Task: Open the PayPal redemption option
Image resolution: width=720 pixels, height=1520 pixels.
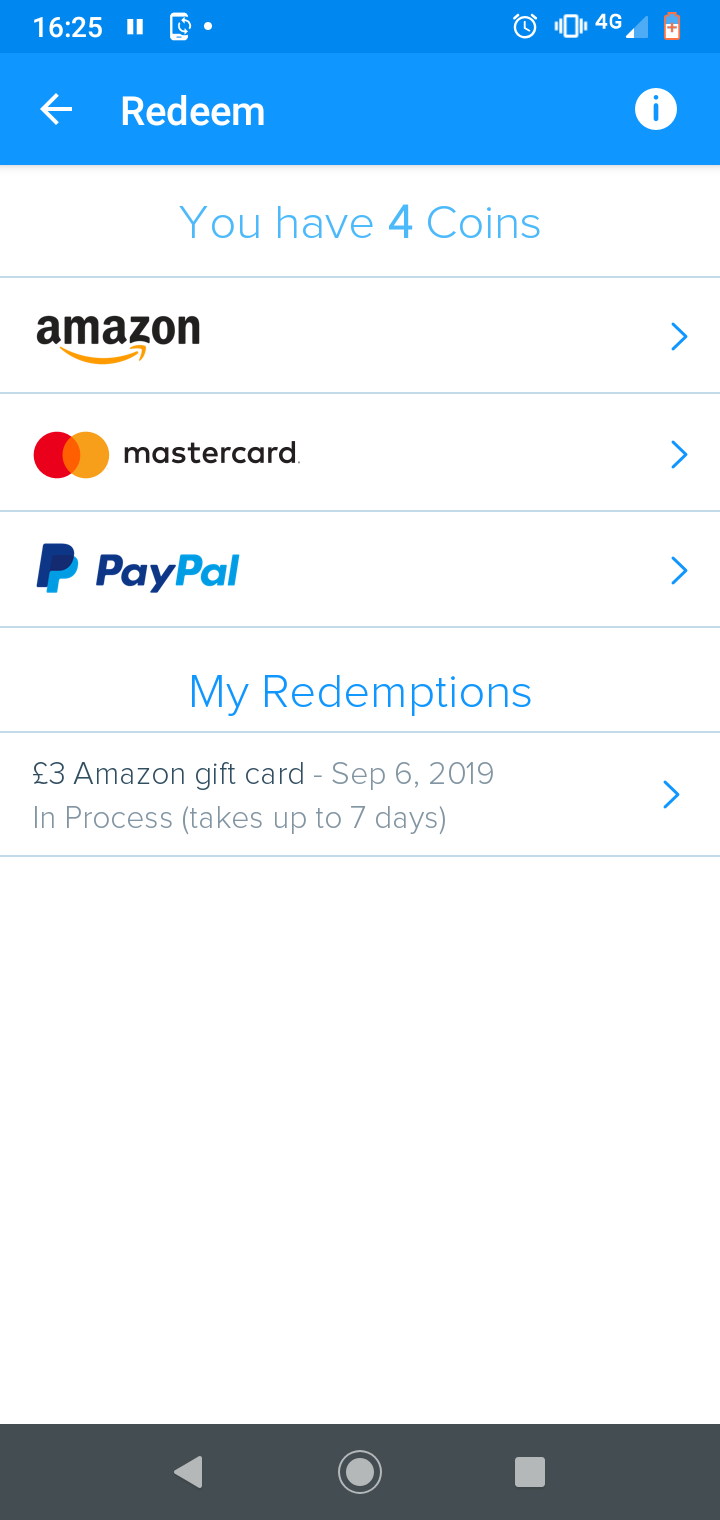Action: pyautogui.click(x=360, y=570)
